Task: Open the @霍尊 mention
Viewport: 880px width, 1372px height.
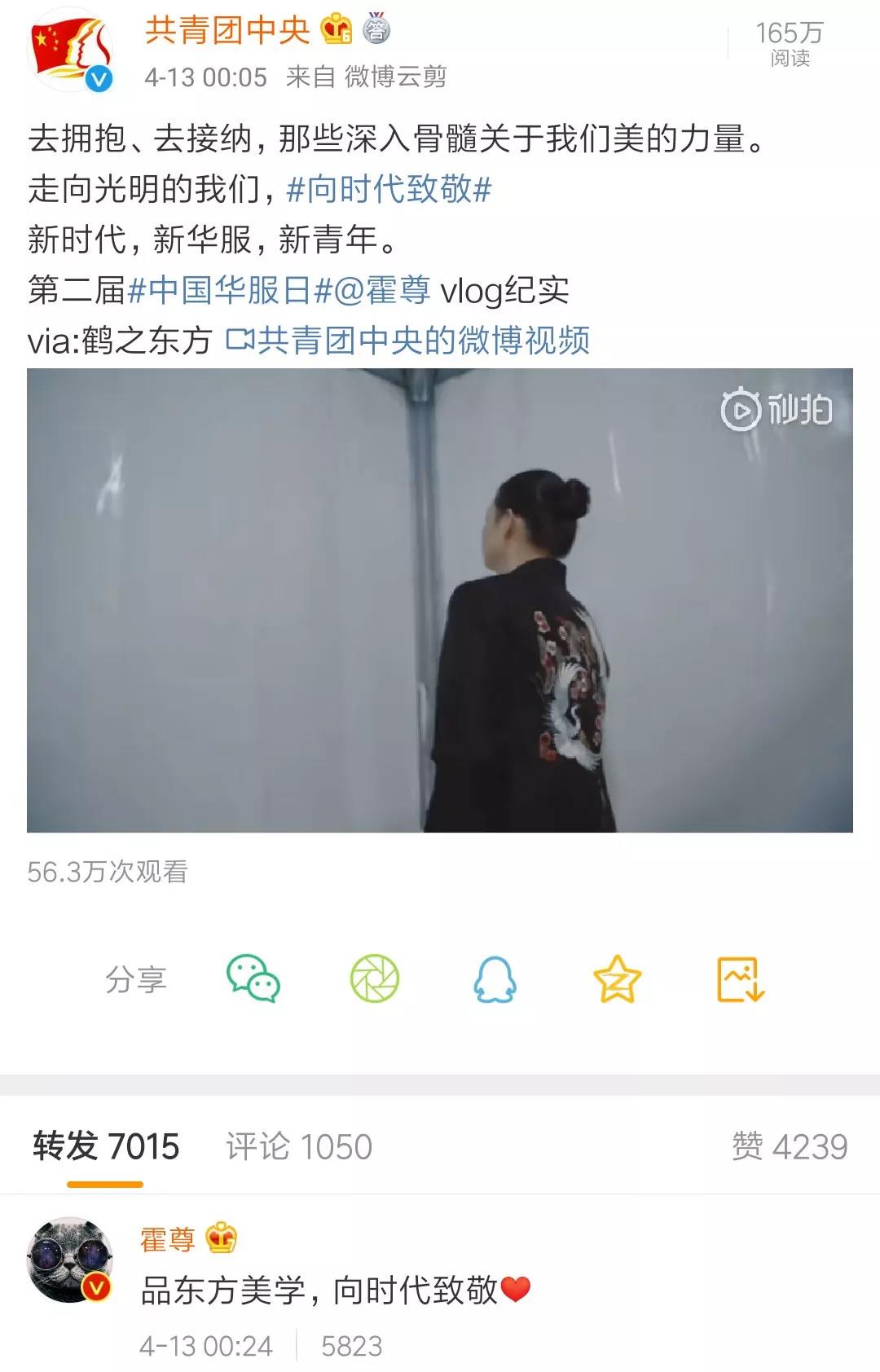Action: click(382, 291)
